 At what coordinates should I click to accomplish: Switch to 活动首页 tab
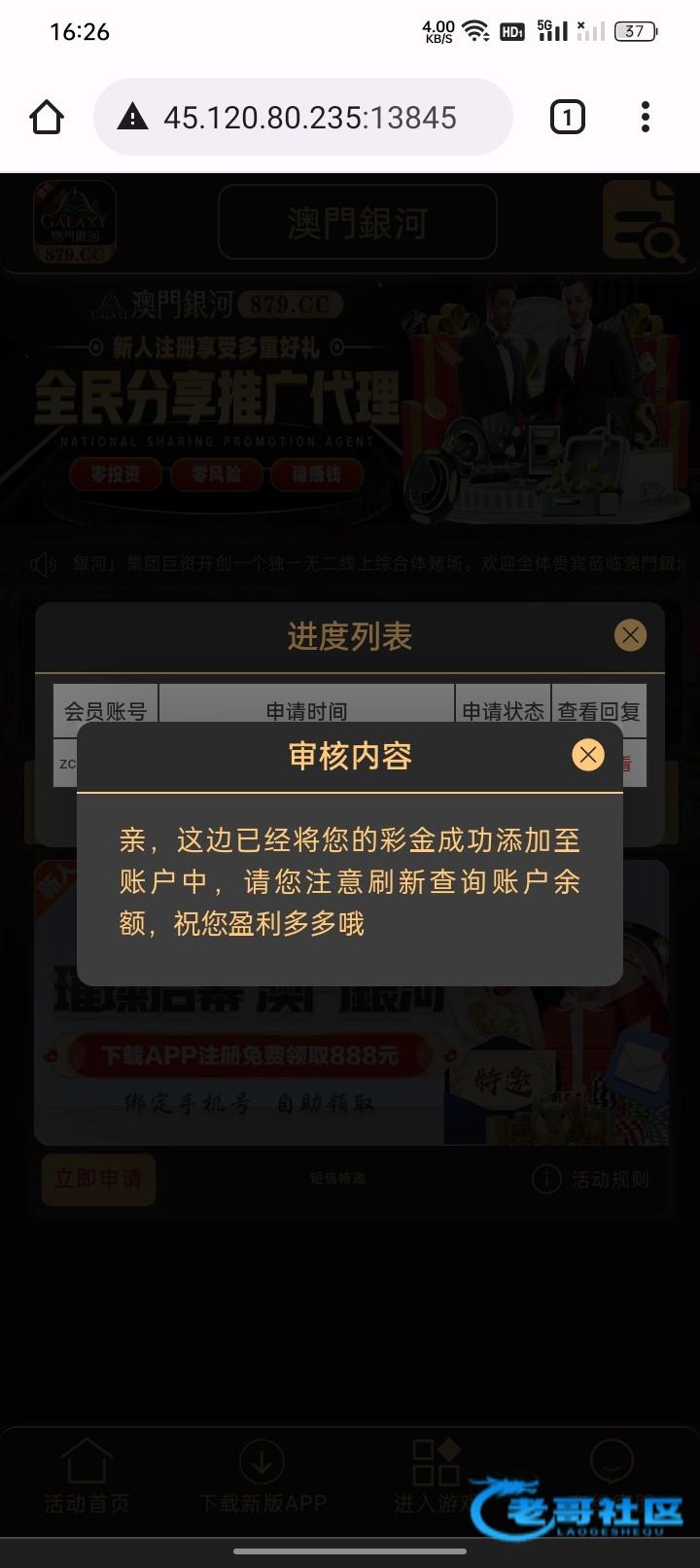click(87, 1477)
